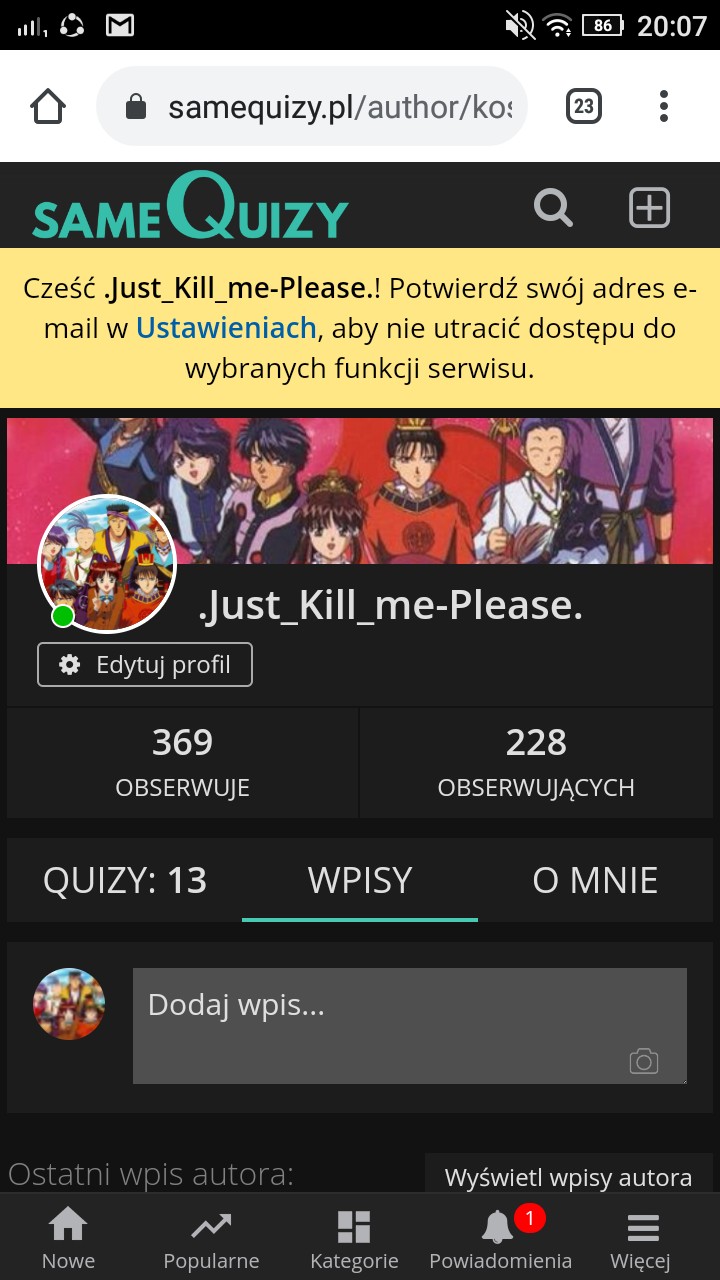View the 369 Obserwuje list
This screenshot has height=1280, width=720.
point(182,762)
